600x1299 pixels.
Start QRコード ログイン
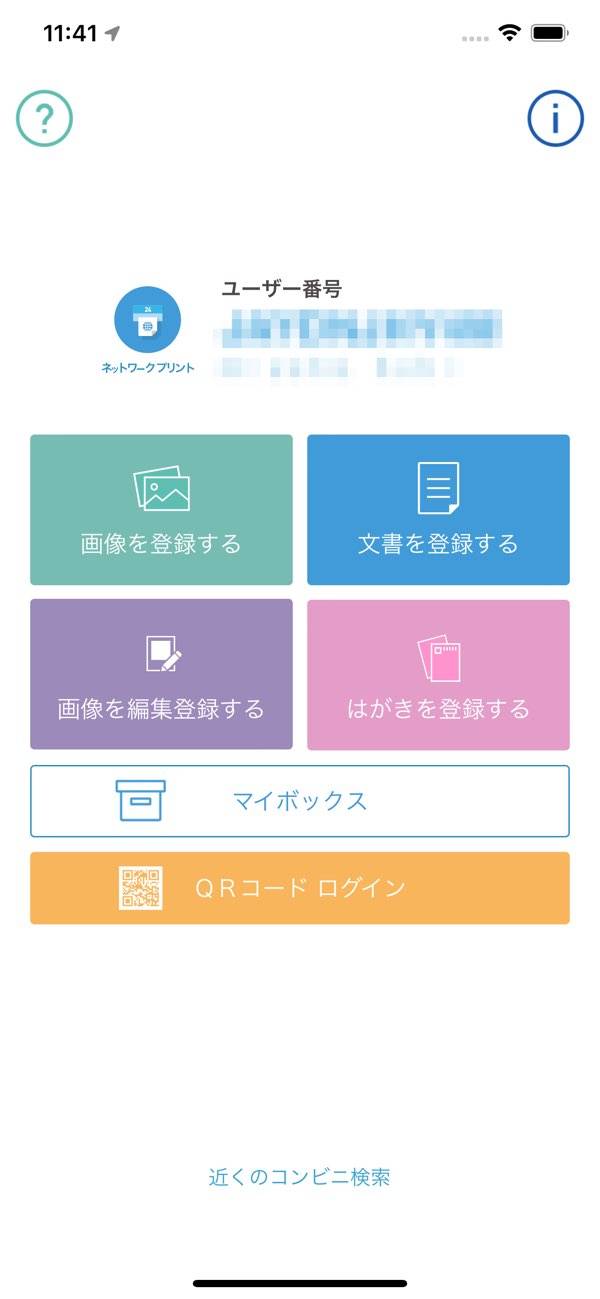300,888
